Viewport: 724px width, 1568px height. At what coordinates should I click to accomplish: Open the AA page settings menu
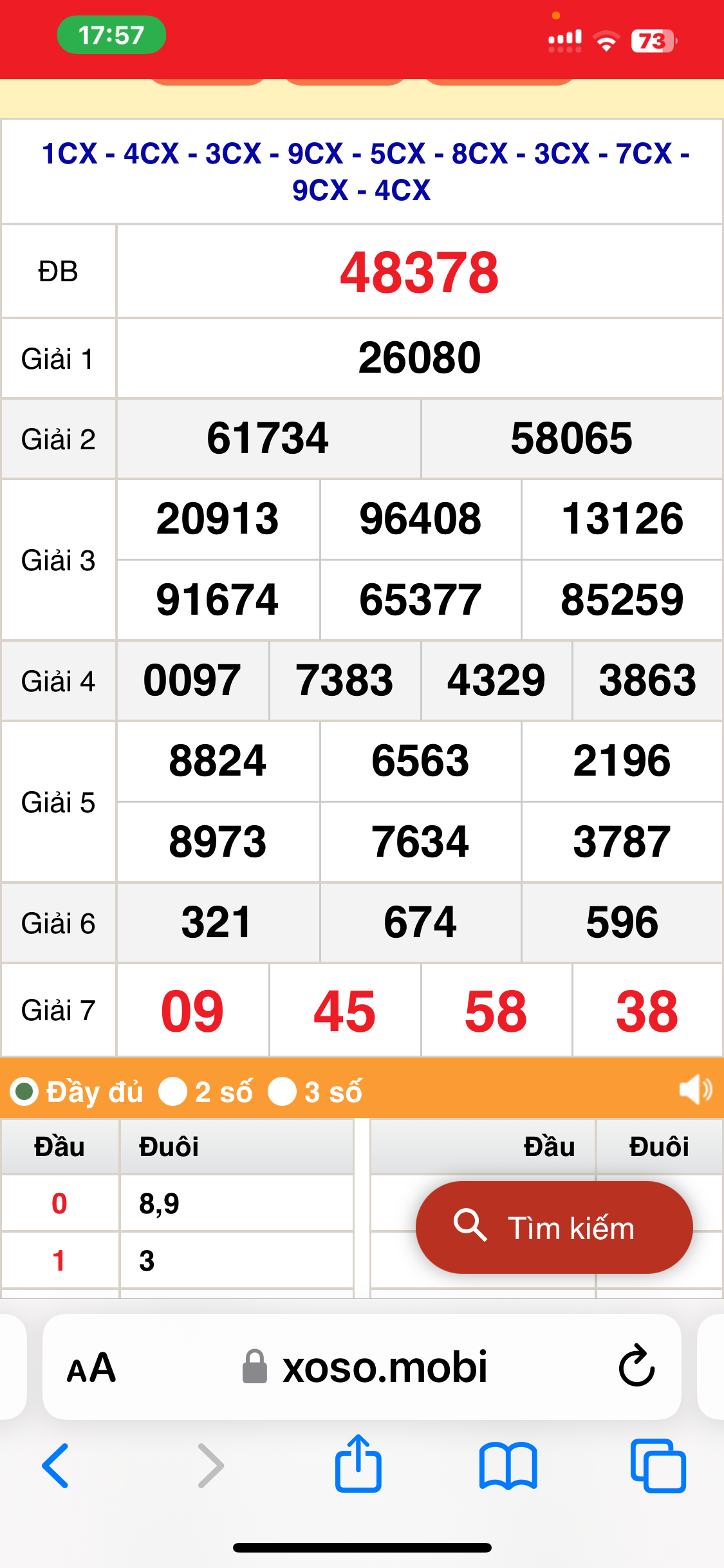(91, 1367)
